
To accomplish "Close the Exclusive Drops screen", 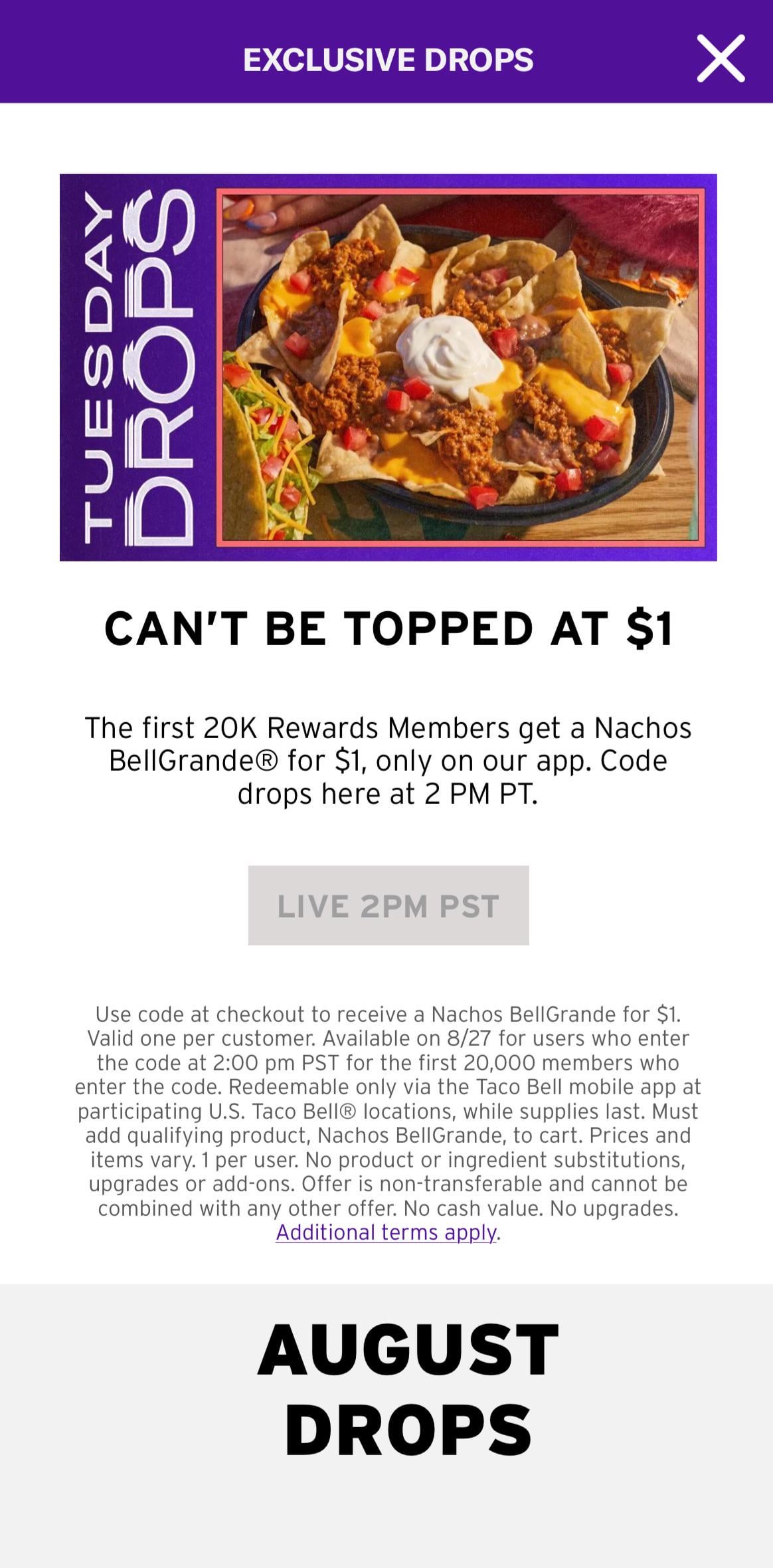I will (x=721, y=59).
